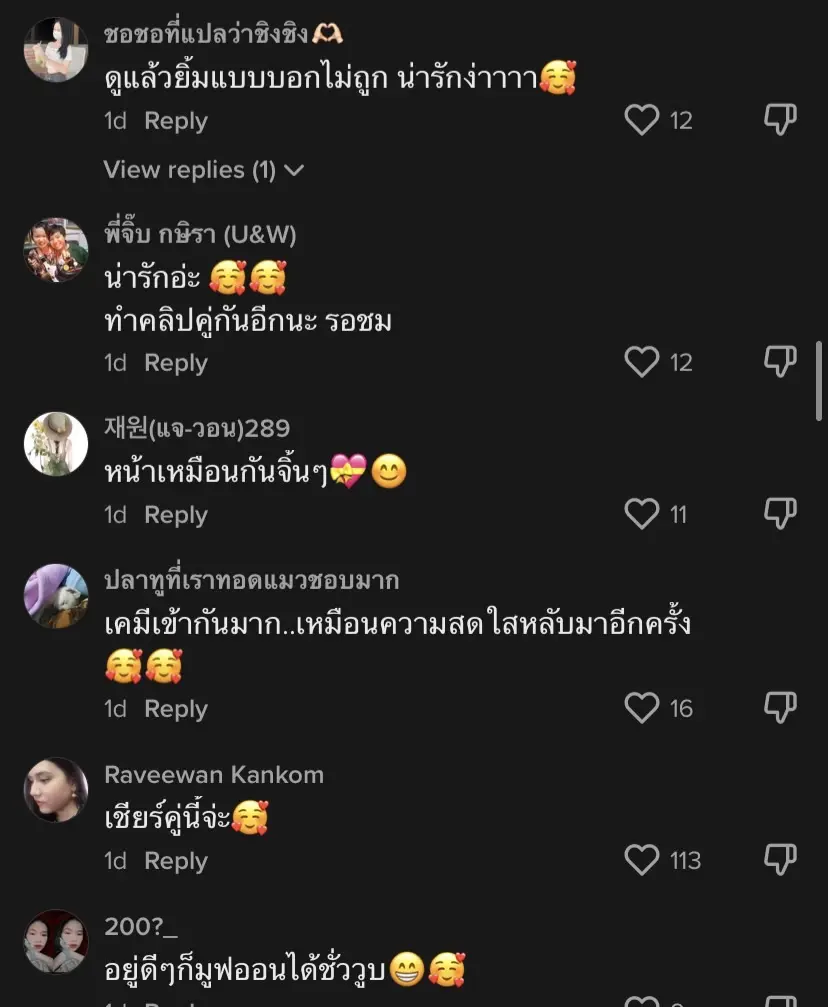Reply to ปลาทูที่เราทอดแมวชอบมาก's comment
828x1007 pixels.
click(x=176, y=709)
